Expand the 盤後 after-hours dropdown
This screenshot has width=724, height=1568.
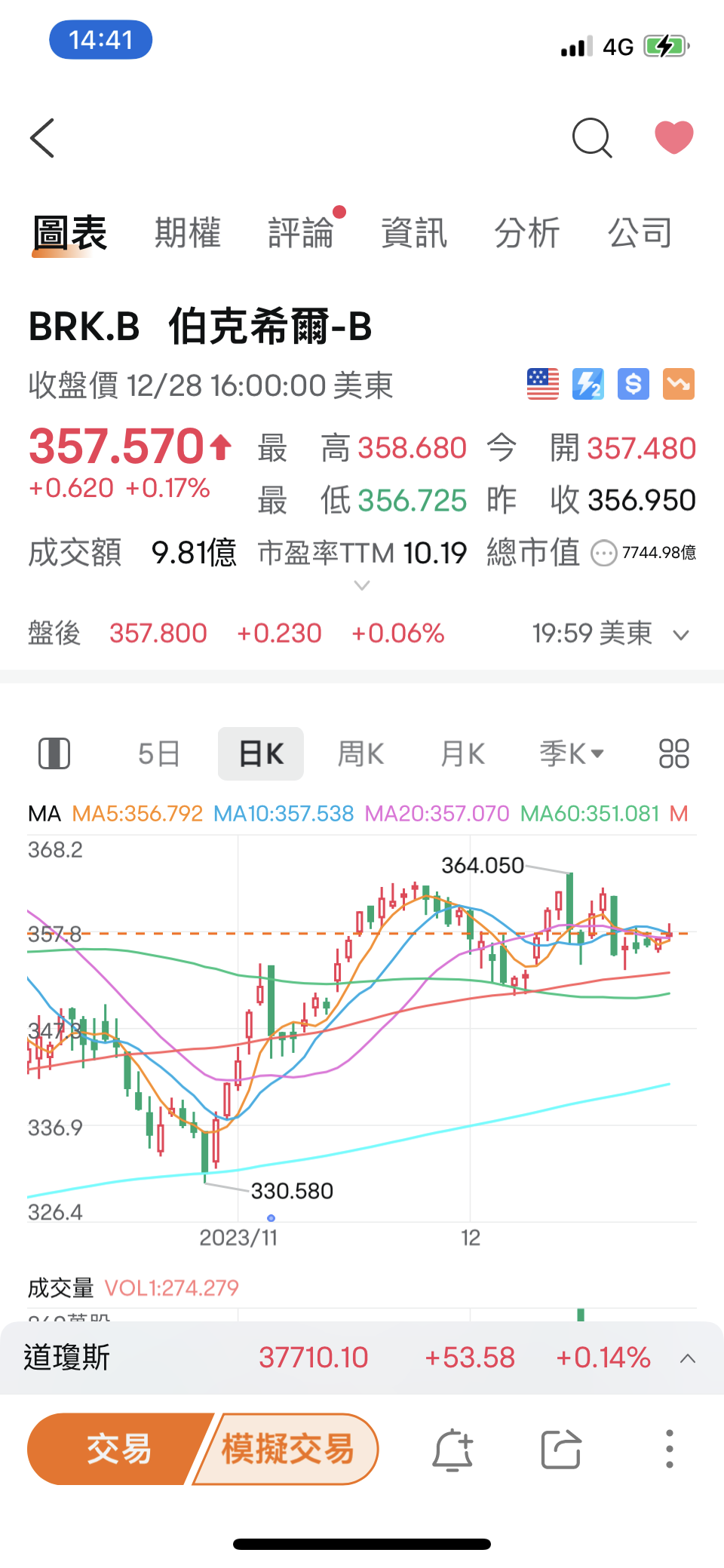(x=681, y=635)
